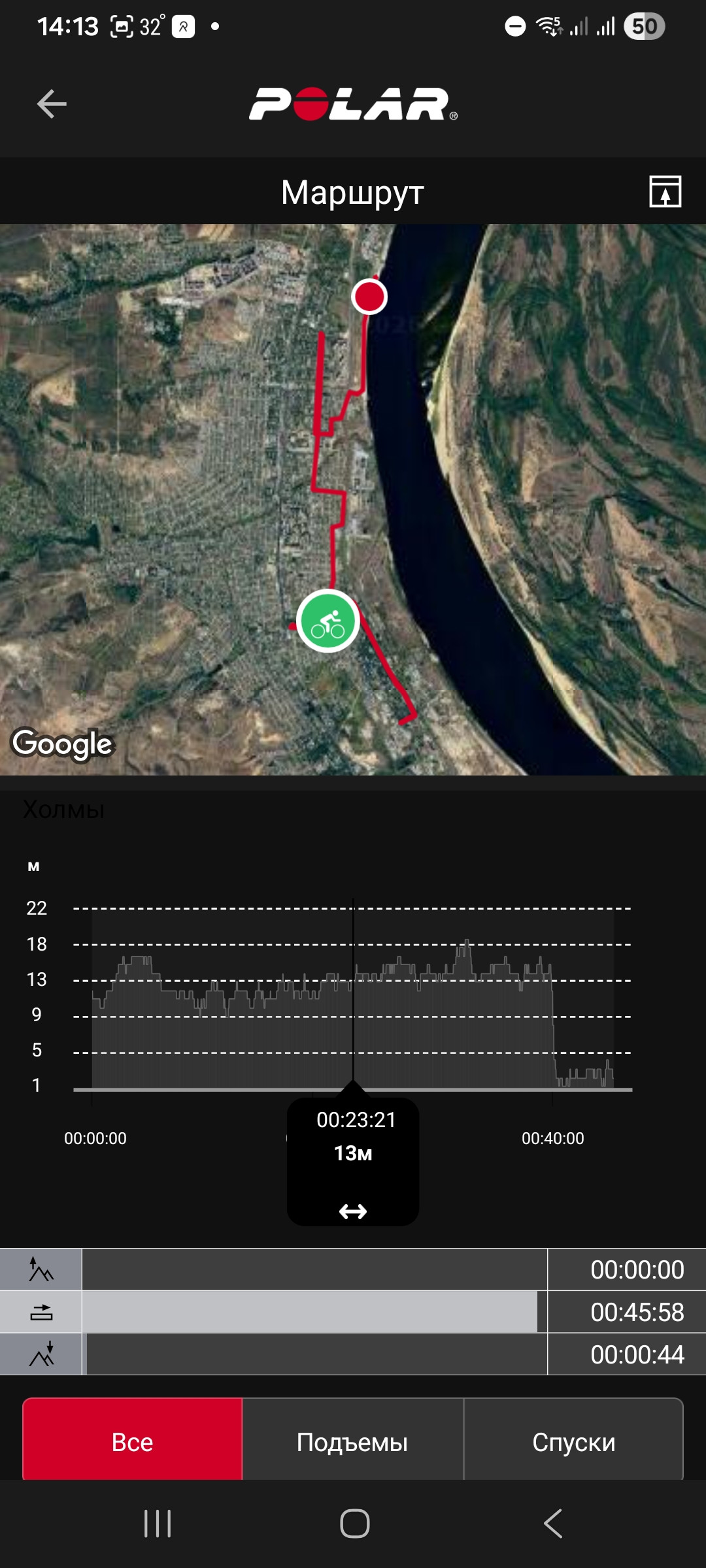The image size is (706, 1568).
Task: Go back using the top-left arrow
Action: [52, 104]
